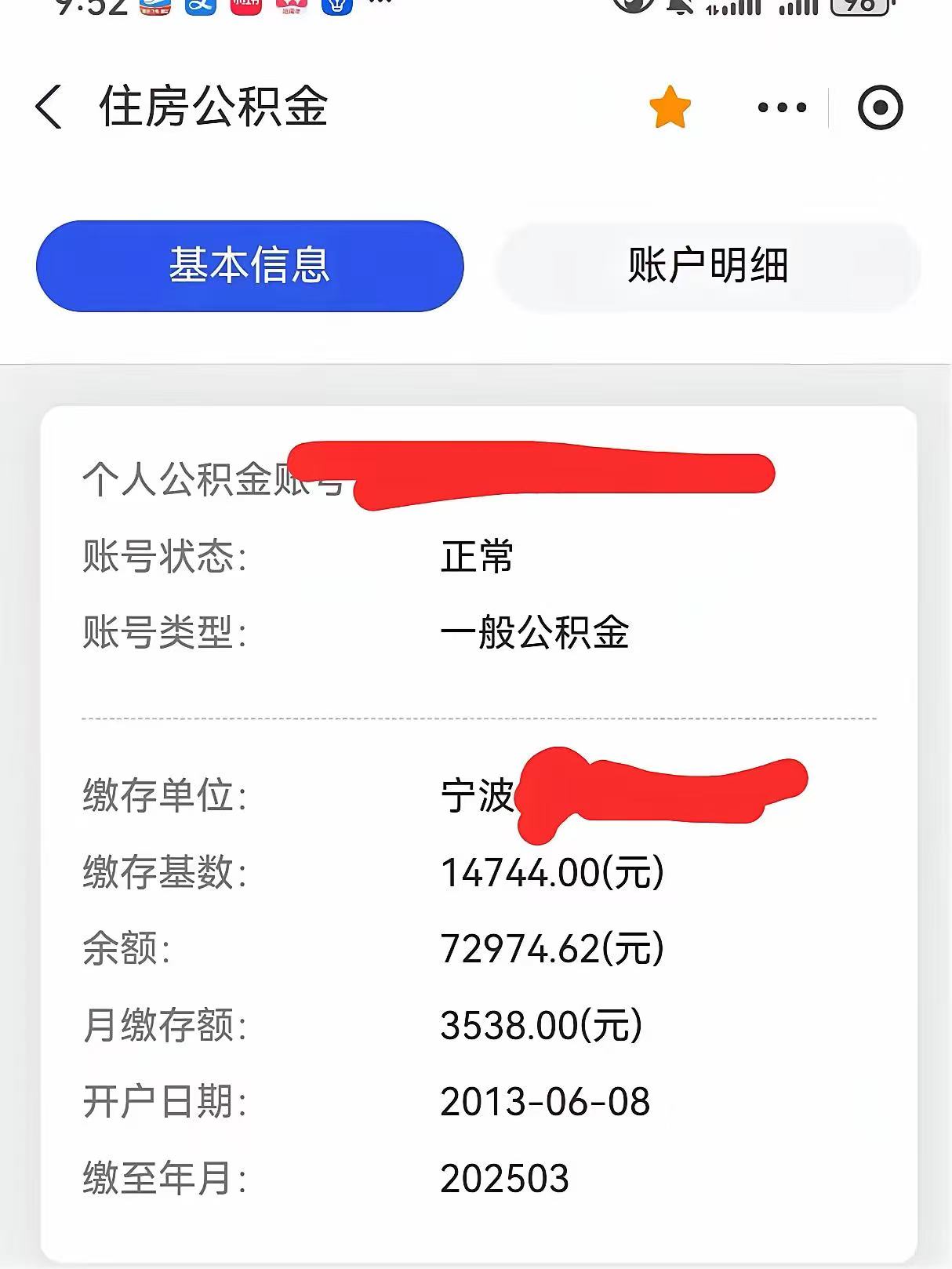Select the 基本信息 tab
Image resolution: width=952 pixels, height=1269 pixels.
(249, 266)
